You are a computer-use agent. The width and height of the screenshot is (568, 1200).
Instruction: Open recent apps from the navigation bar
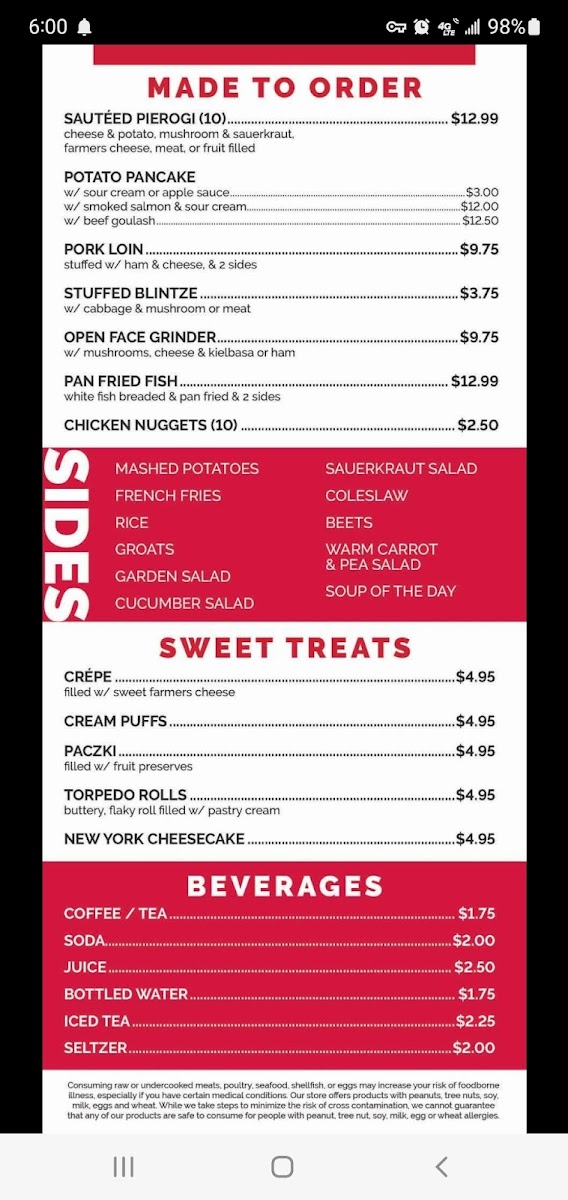[124, 1166]
